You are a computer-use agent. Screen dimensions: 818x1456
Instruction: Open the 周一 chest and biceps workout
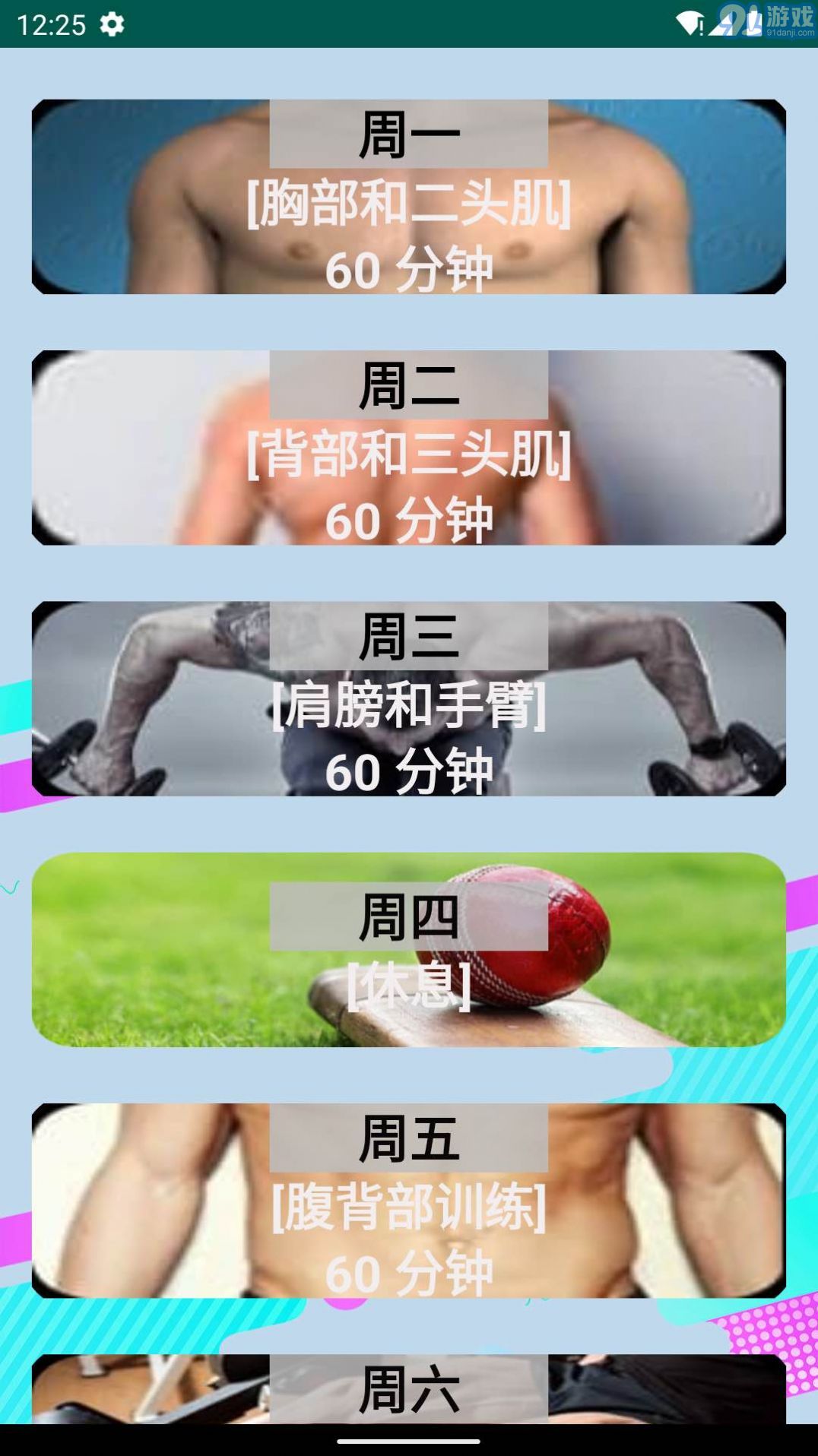pos(408,197)
